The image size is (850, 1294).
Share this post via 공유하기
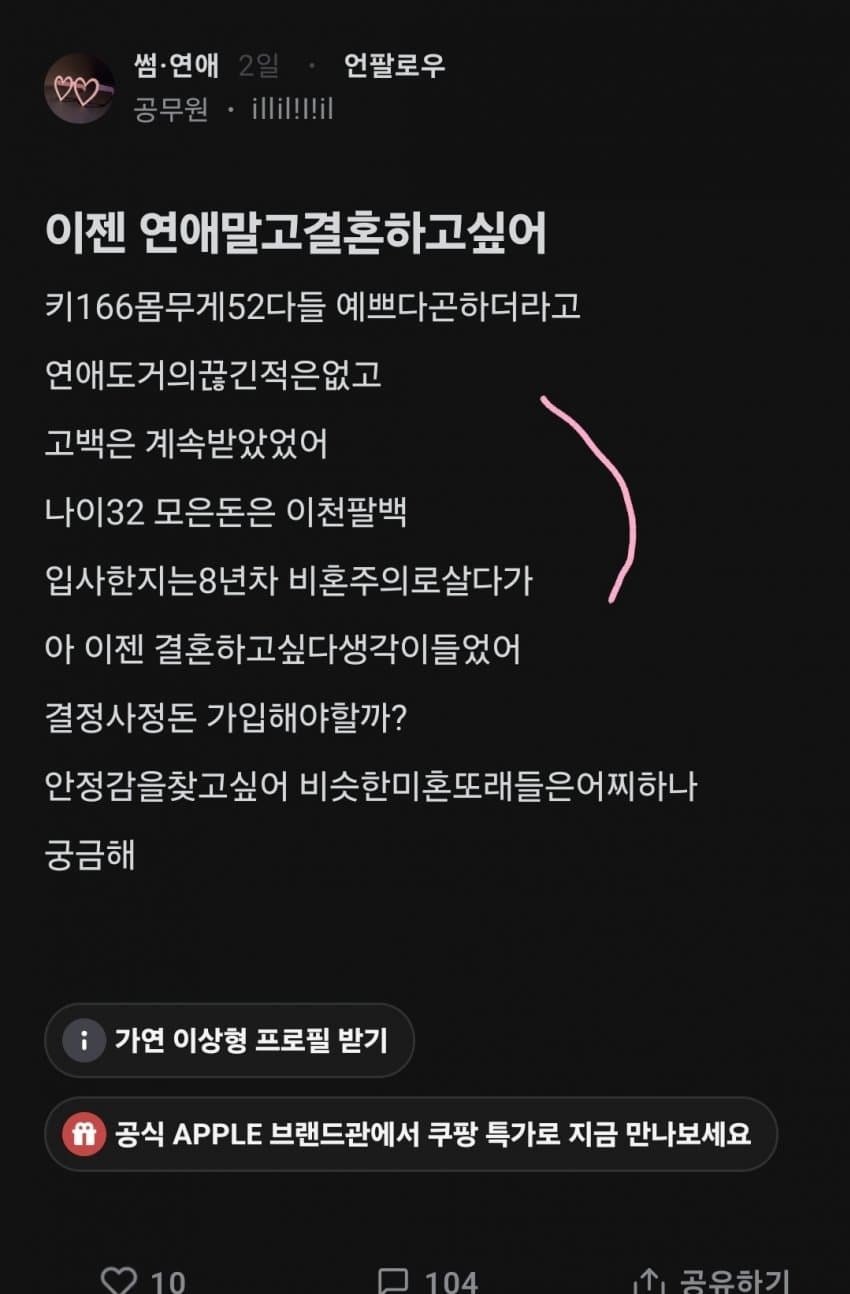tap(714, 1280)
